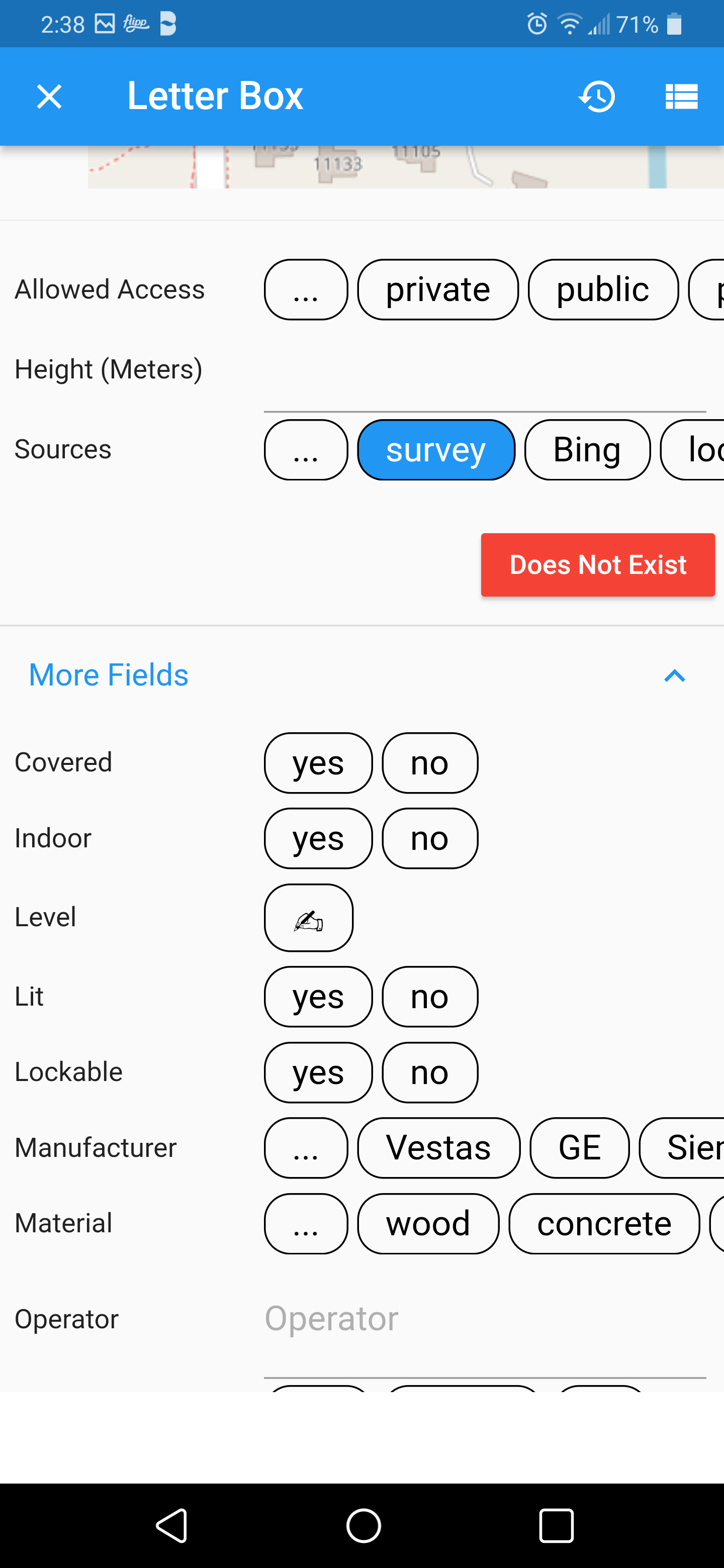This screenshot has height=1568, width=724.
Task: Deselect the highlighted survey source
Action: pyautogui.click(x=436, y=450)
